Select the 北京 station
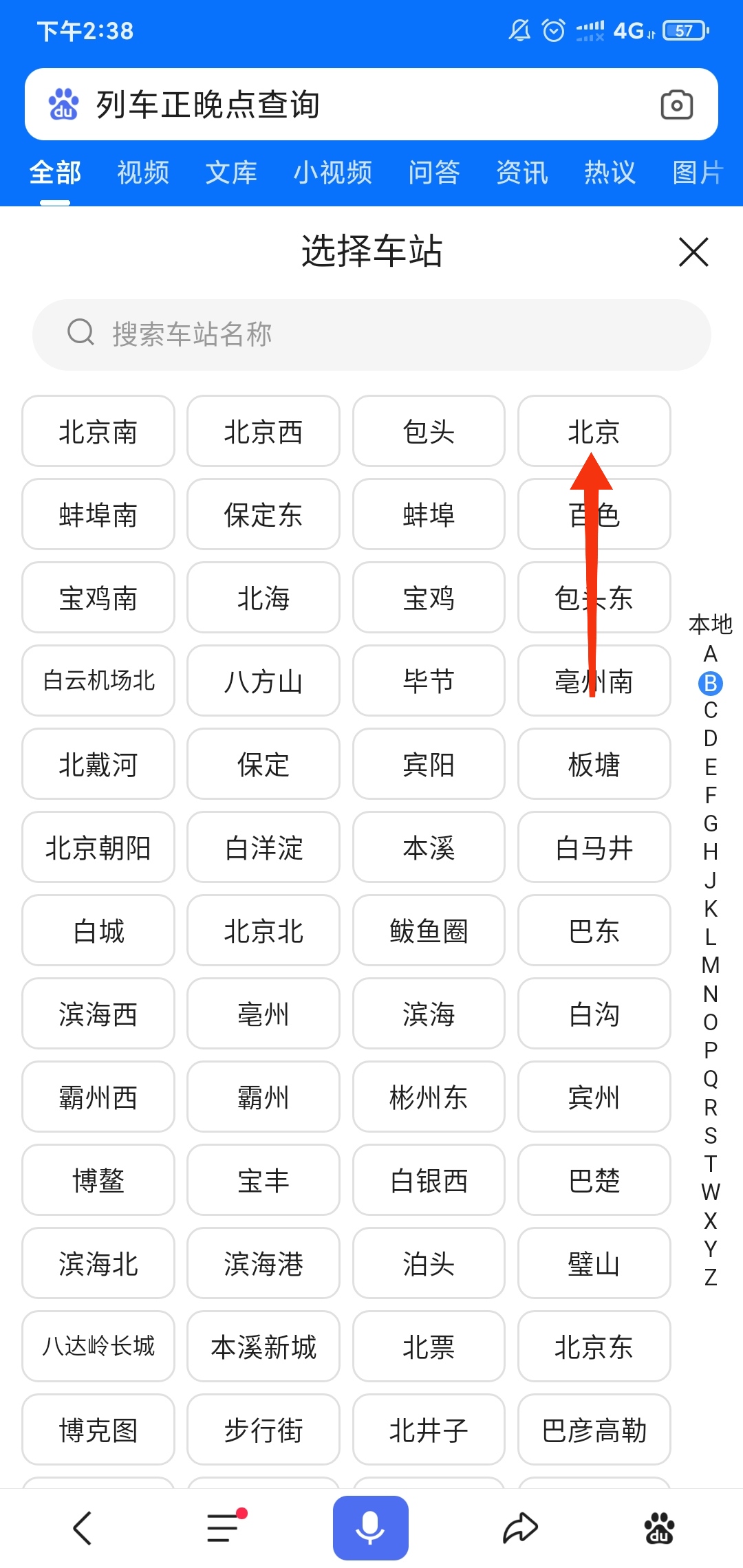Viewport: 743px width, 1568px height. (593, 431)
